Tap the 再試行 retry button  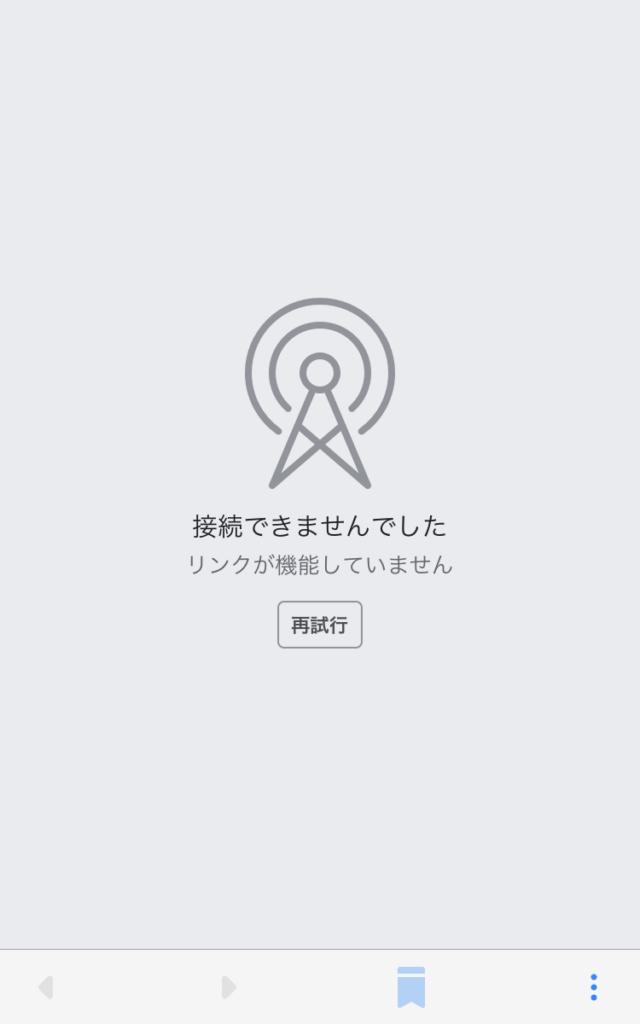click(x=319, y=625)
